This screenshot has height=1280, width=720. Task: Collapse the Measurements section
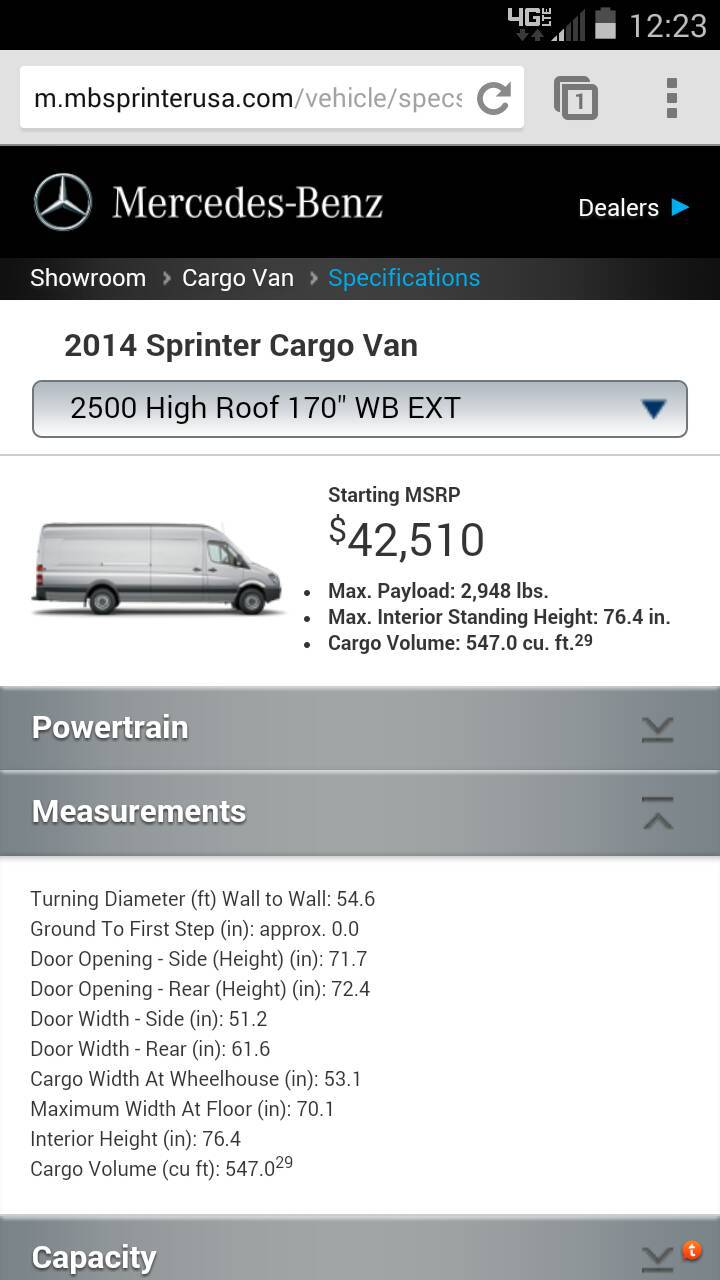point(360,812)
